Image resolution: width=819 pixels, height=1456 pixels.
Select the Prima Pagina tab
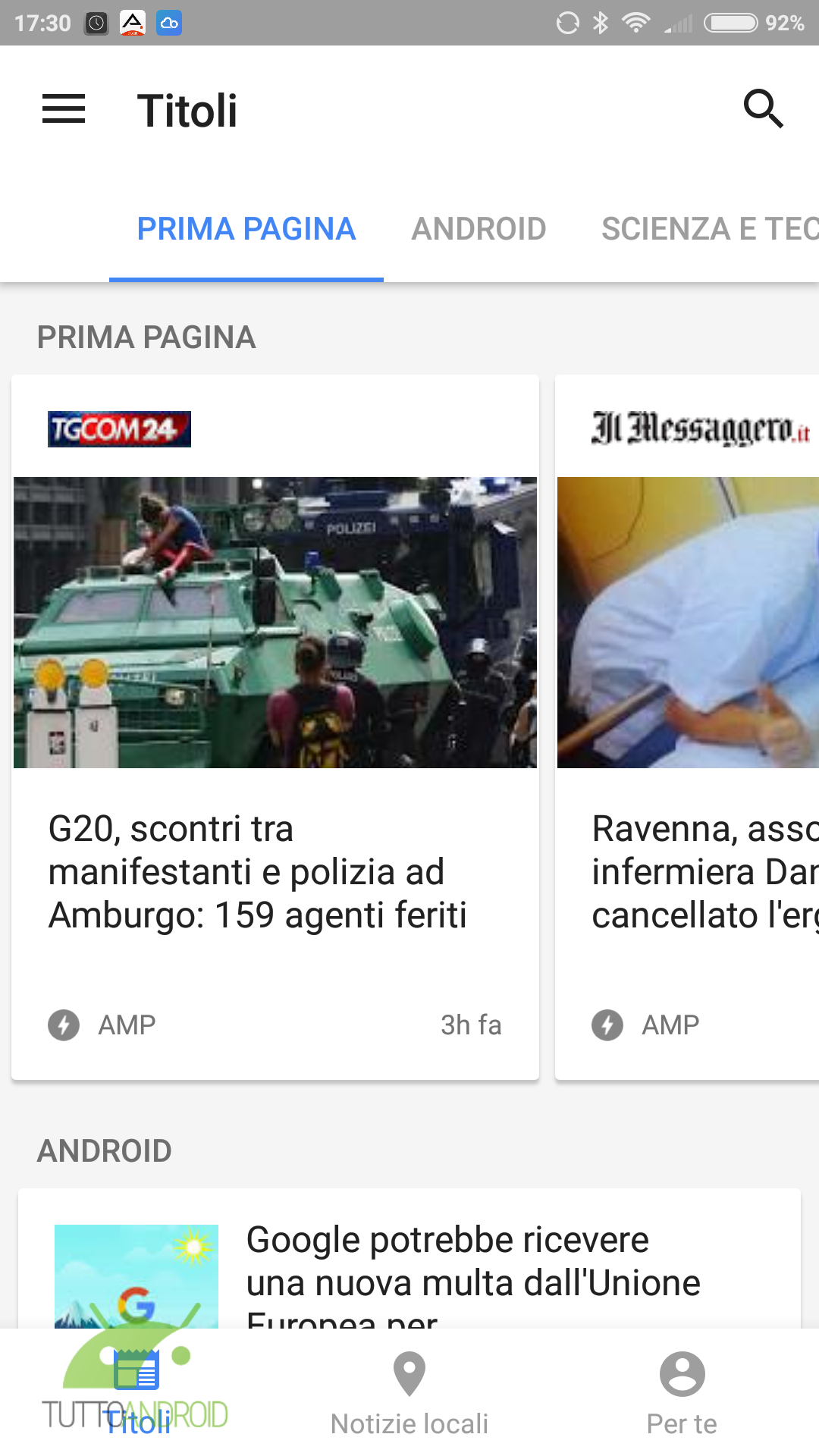[246, 229]
